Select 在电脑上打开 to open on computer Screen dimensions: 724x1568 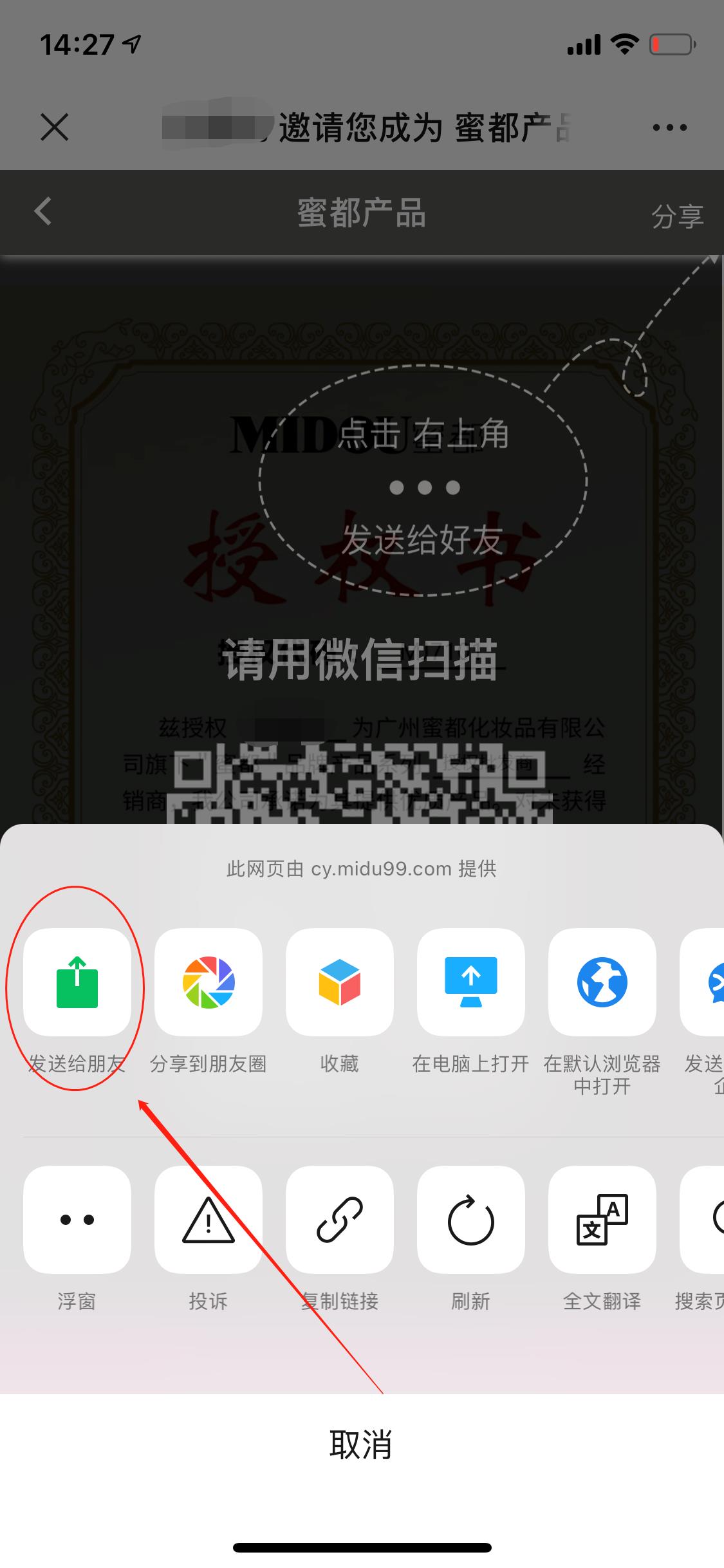click(471, 982)
